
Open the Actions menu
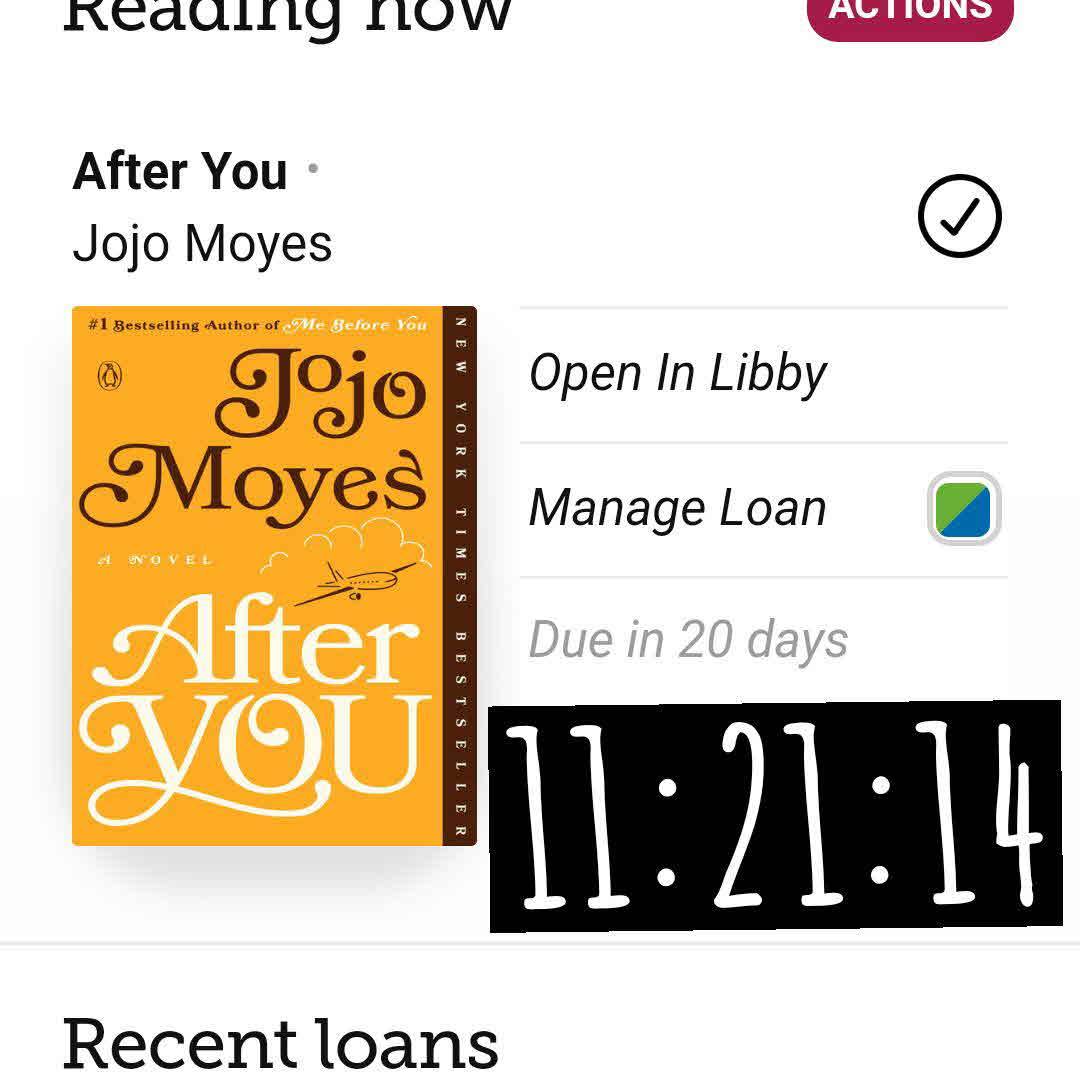click(910, 14)
